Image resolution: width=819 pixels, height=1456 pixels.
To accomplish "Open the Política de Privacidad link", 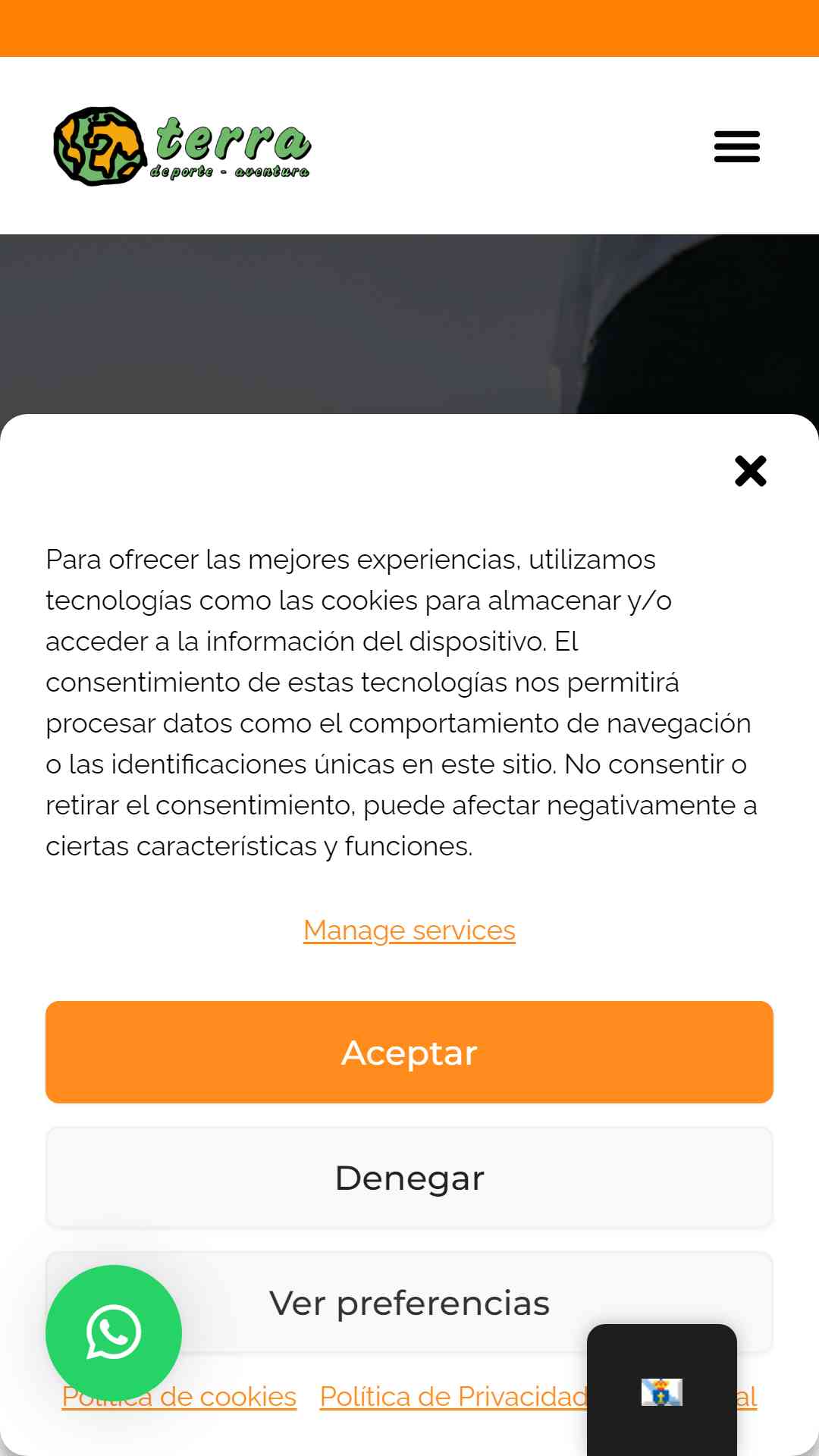I will point(453,1397).
